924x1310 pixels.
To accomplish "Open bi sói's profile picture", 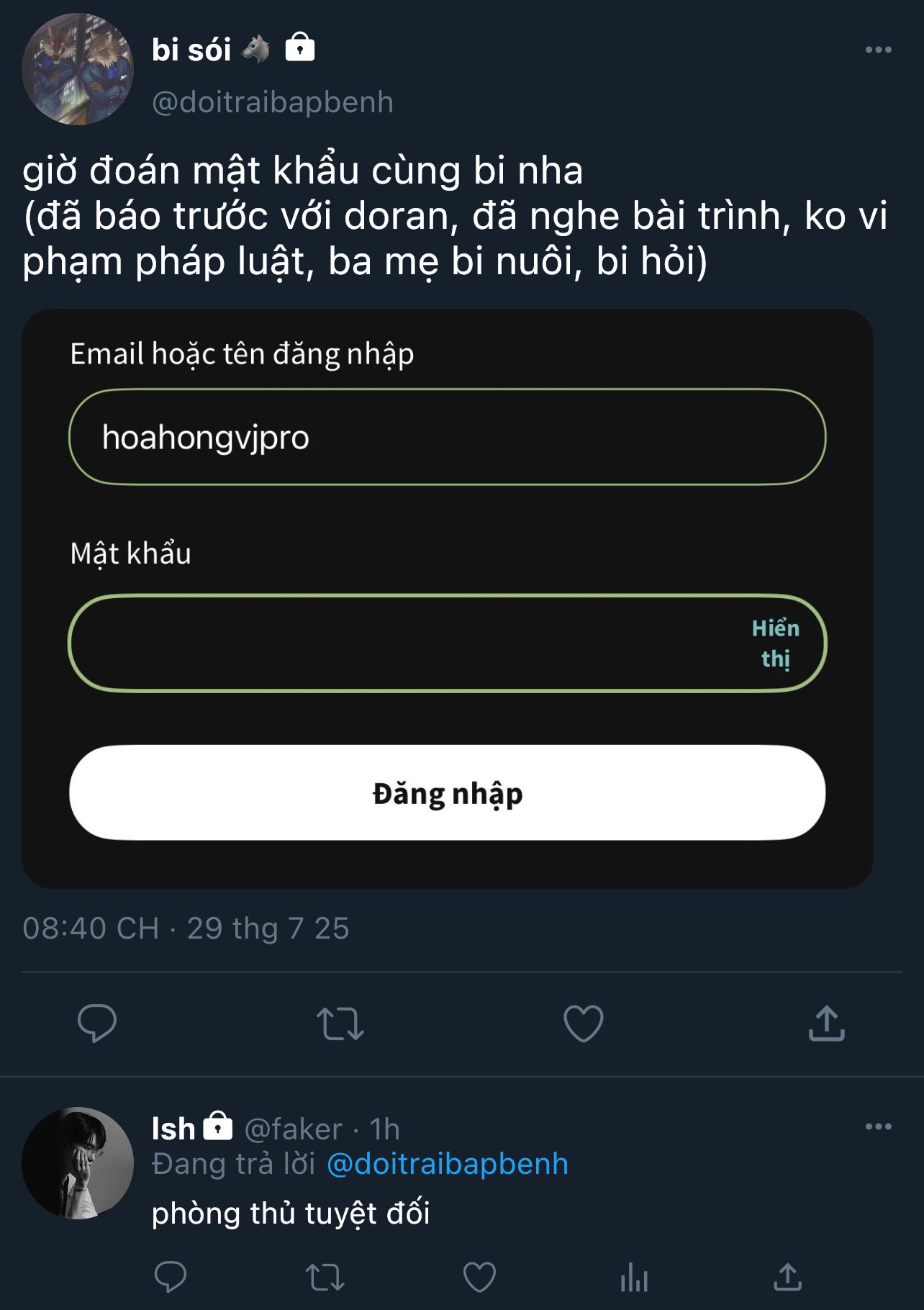I will coord(78,69).
